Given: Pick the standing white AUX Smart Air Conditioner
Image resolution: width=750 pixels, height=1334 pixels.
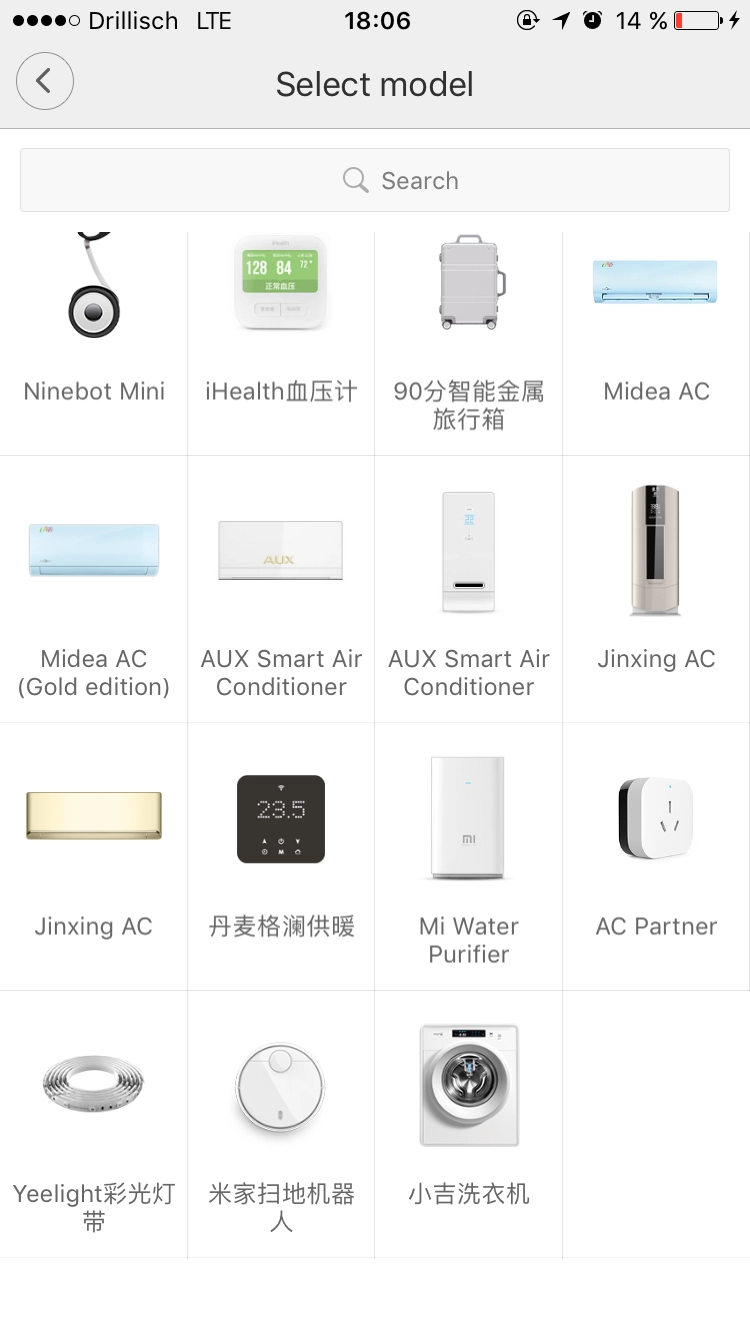Looking at the screenshot, I should [x=469, y=589].
